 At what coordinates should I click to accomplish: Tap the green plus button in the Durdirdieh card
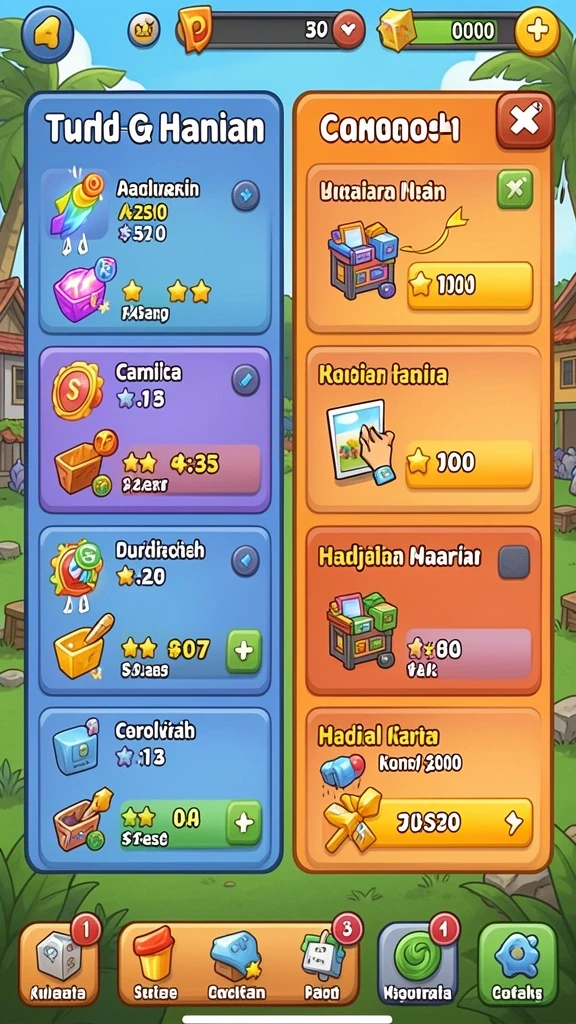click(x=243, y=651)
